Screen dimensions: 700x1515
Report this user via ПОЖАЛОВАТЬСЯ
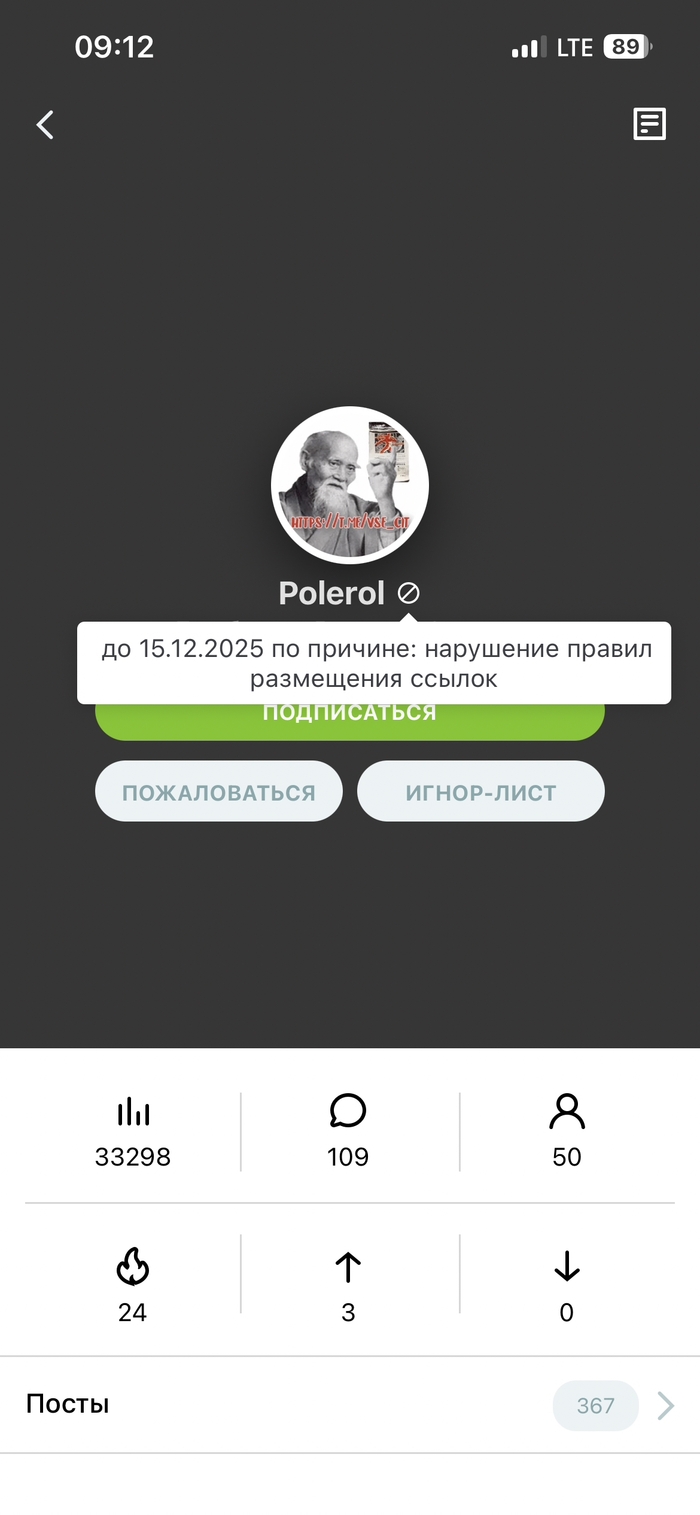pyautogui.click(x=218, y=792)
